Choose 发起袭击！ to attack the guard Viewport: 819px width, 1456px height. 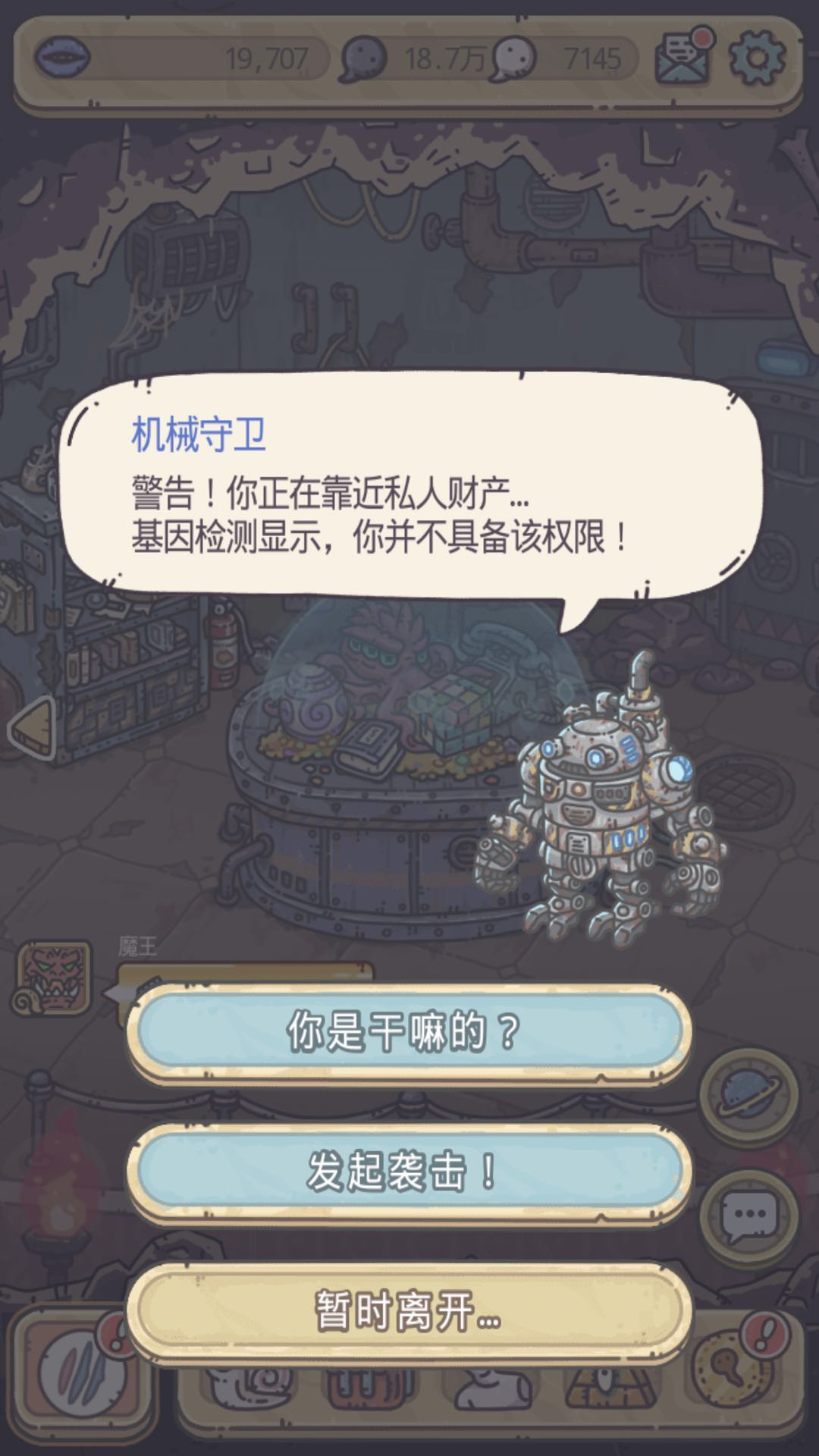point(408,1171)
